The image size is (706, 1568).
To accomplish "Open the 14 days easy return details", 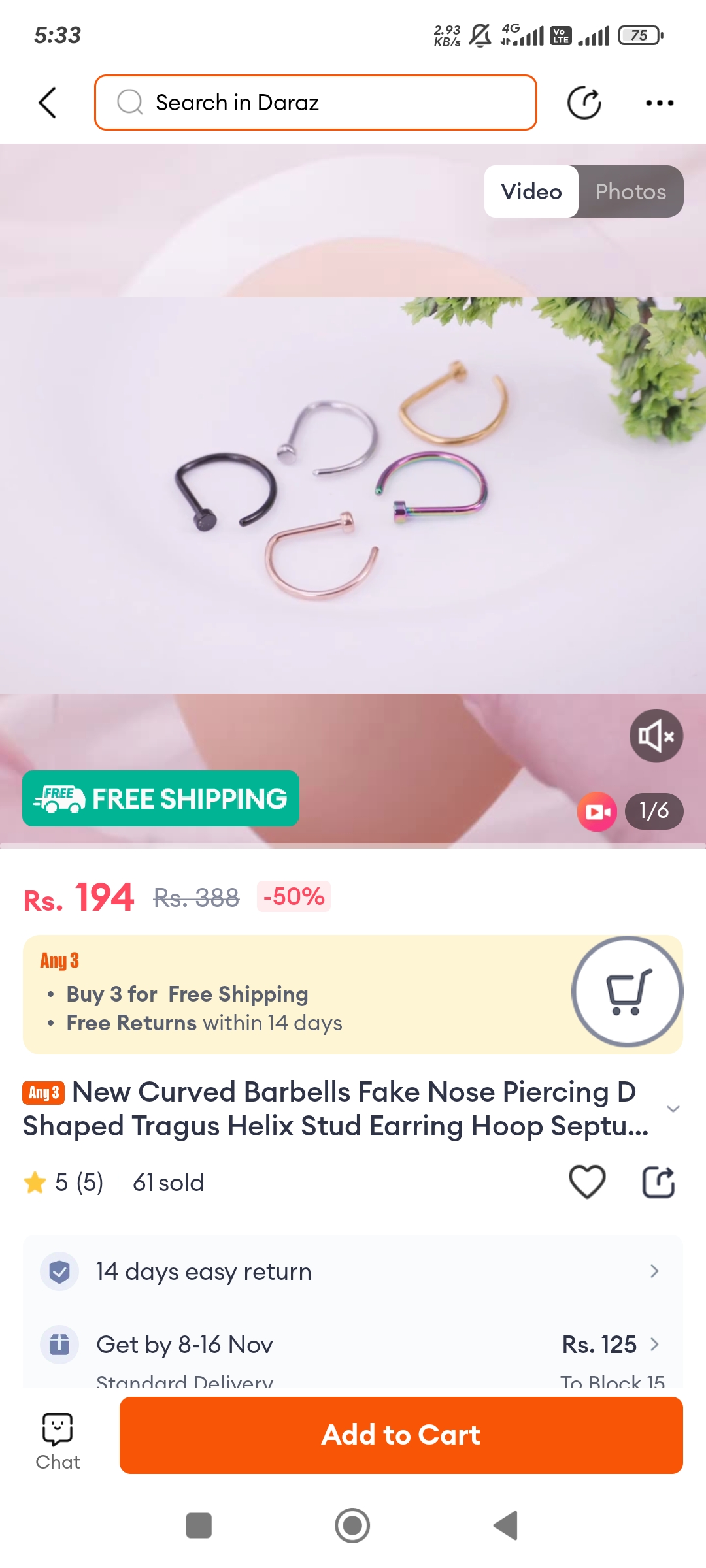I will point(353,1271).
